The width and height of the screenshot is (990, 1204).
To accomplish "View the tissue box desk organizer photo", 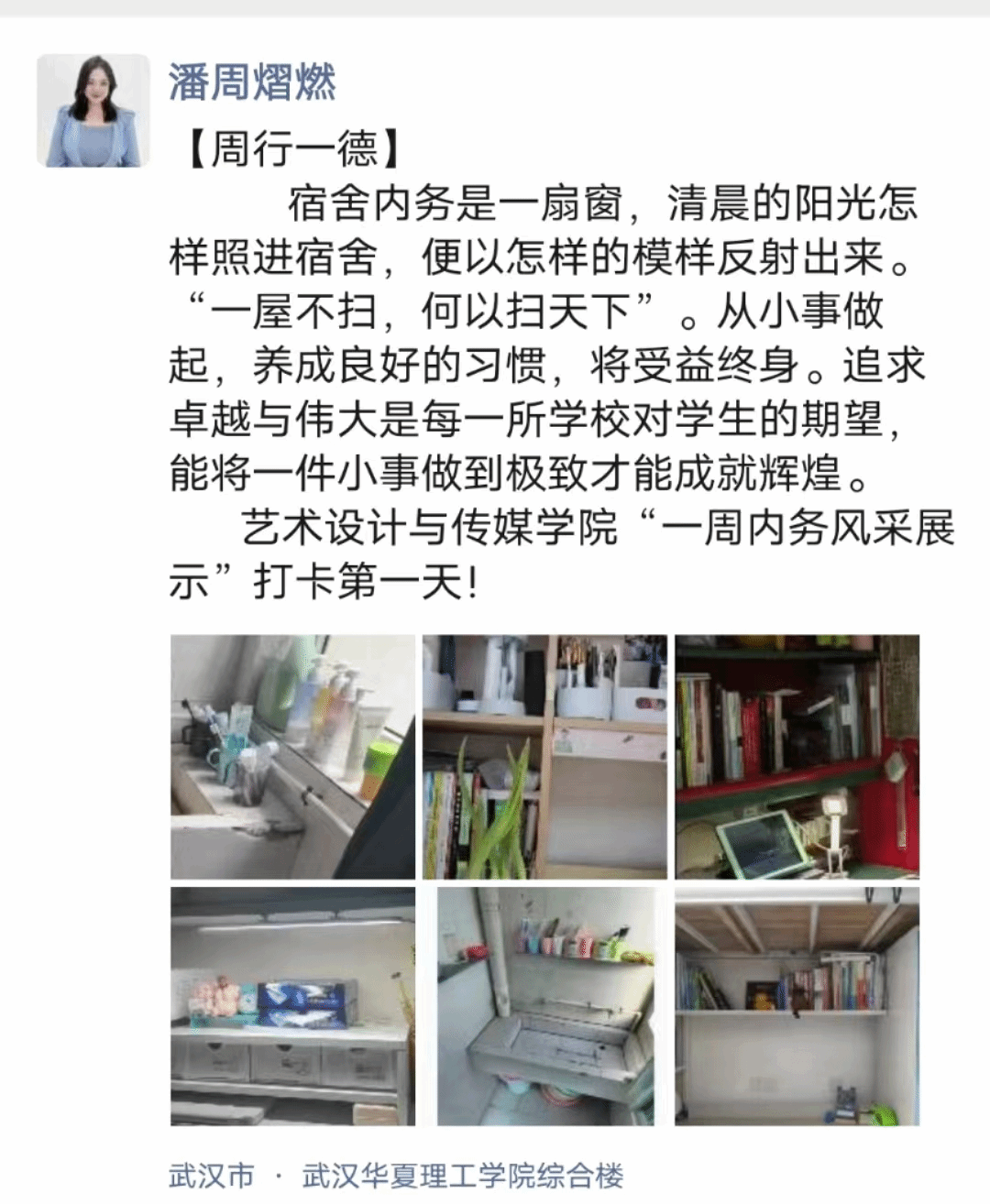I will tap(292, 1005).
